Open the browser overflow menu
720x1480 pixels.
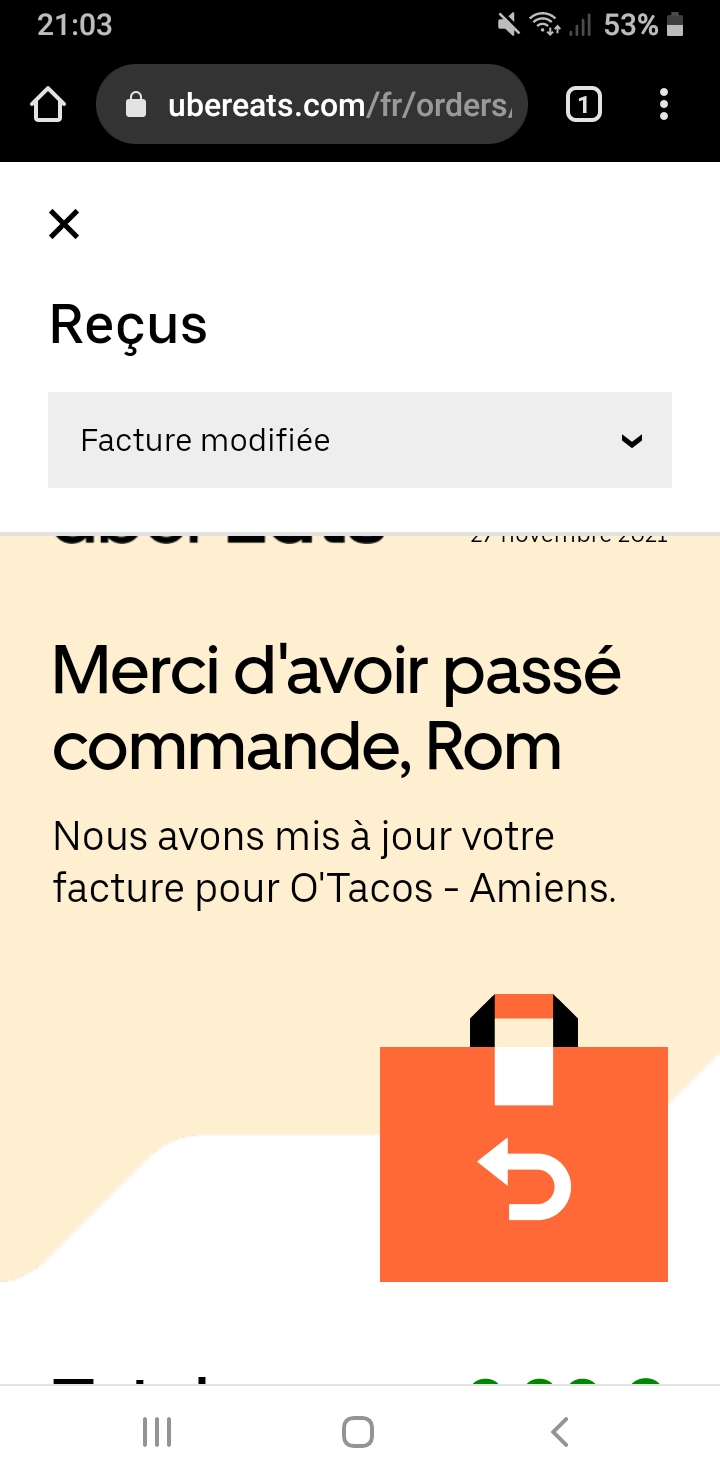click(664, 105)
